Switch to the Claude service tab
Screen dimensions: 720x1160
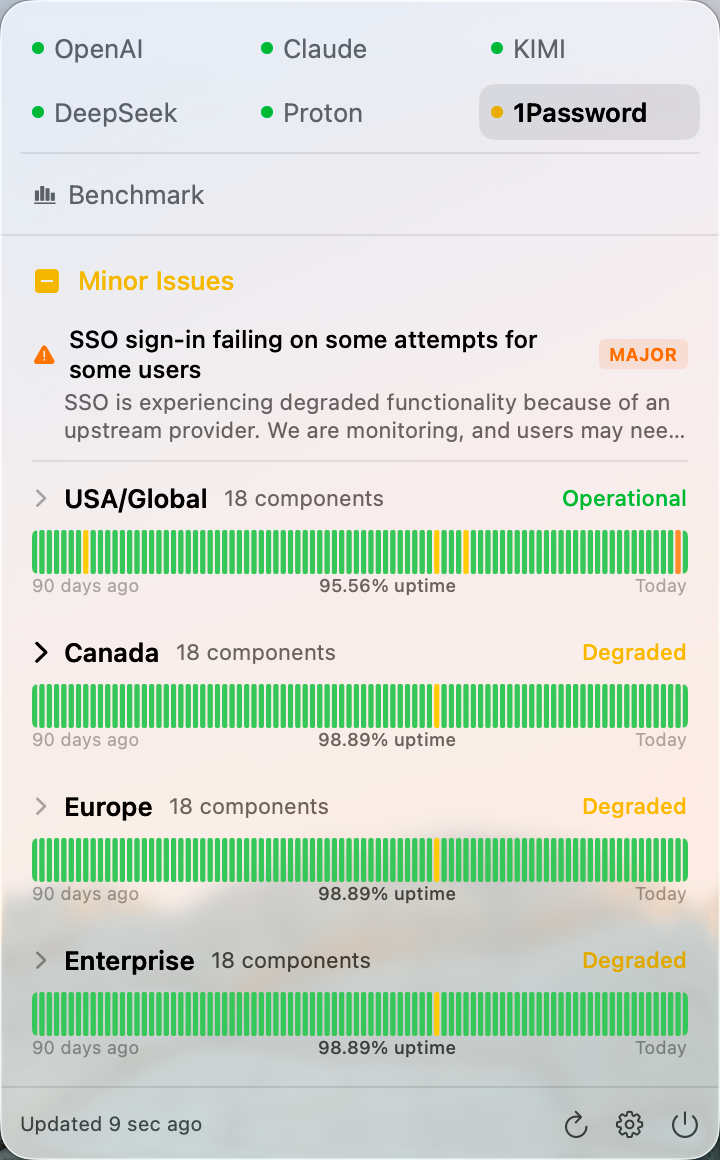[x=324, y=47]
